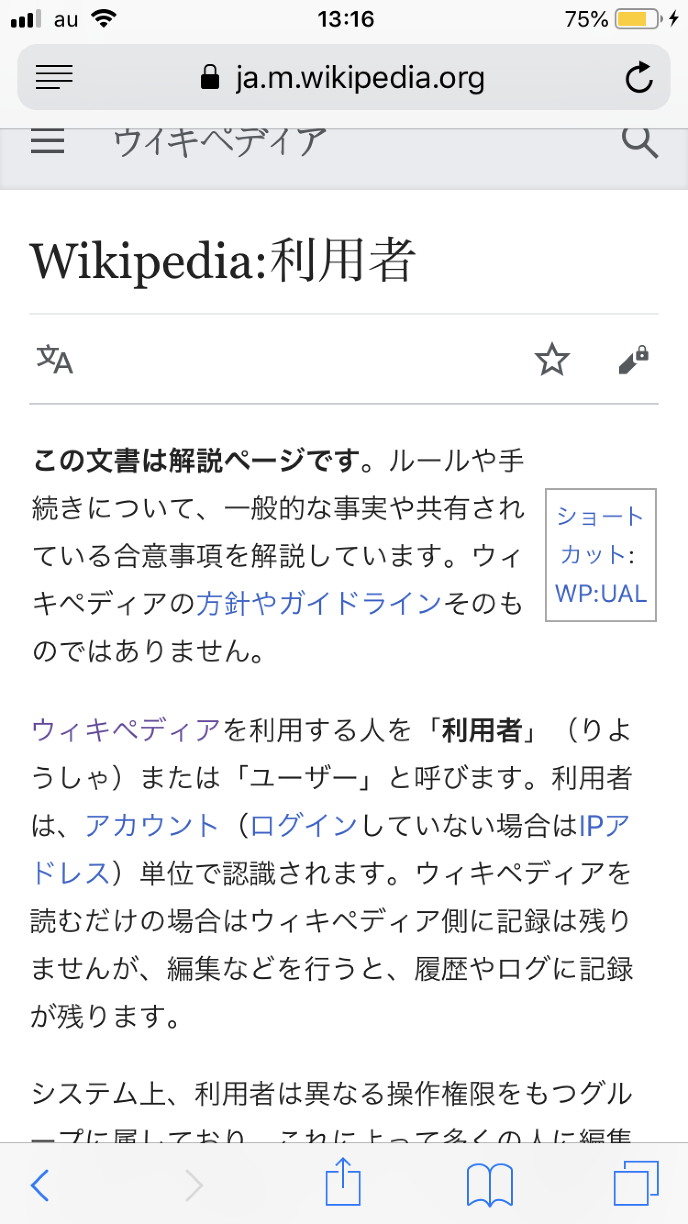
Task: Go back to the previous page
Action: coord(40,1186)
